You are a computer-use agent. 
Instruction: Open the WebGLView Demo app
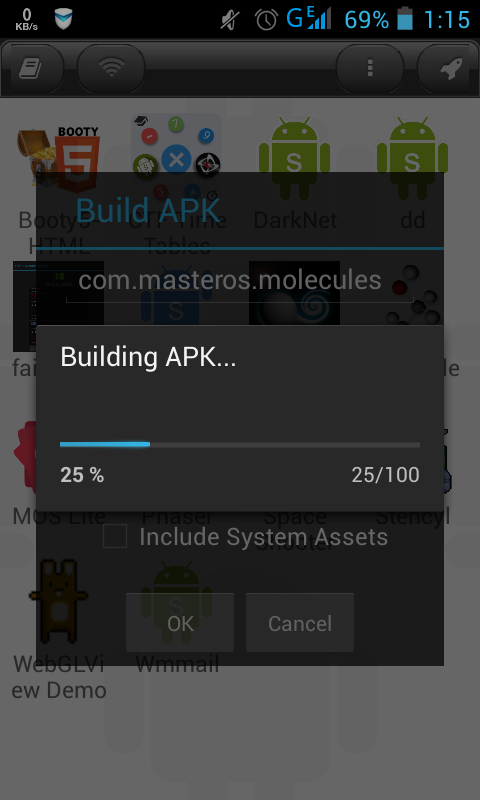pos(59,630)
